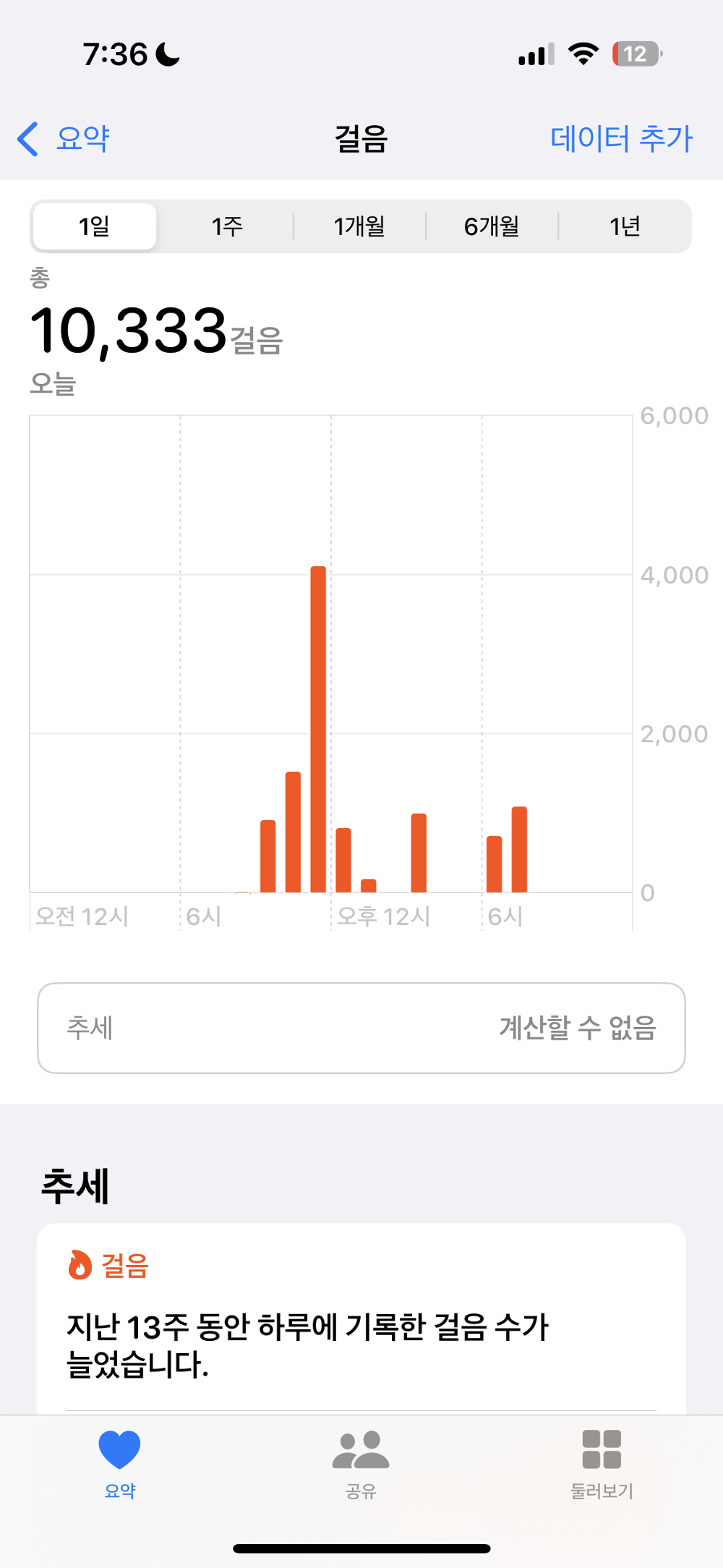Select the 1년 view option
This screenshot has width=723, height=1568.
pyautogui.click(x=626, y=226)
